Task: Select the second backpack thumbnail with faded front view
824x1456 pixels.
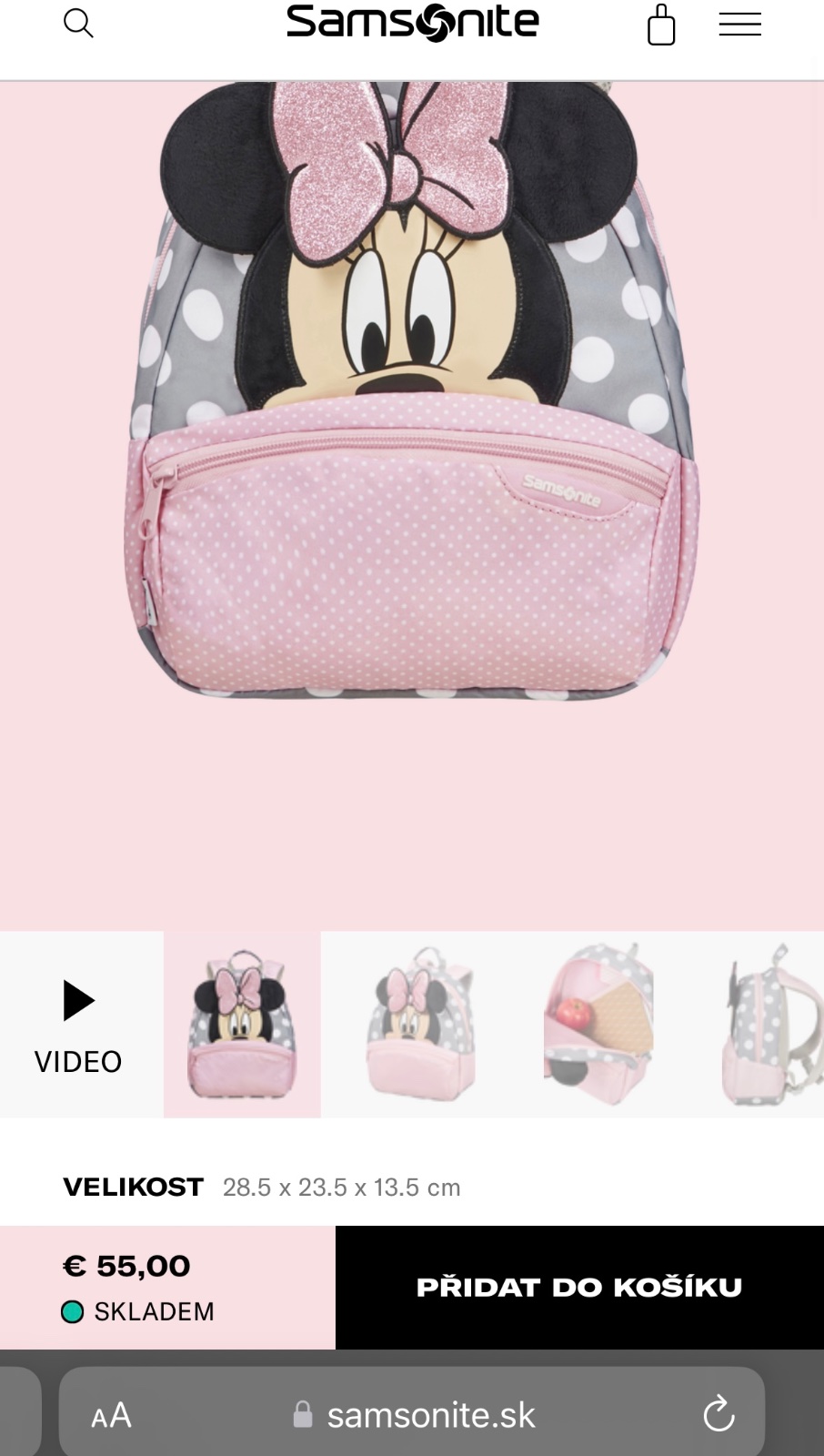Action: point(420,1024)
